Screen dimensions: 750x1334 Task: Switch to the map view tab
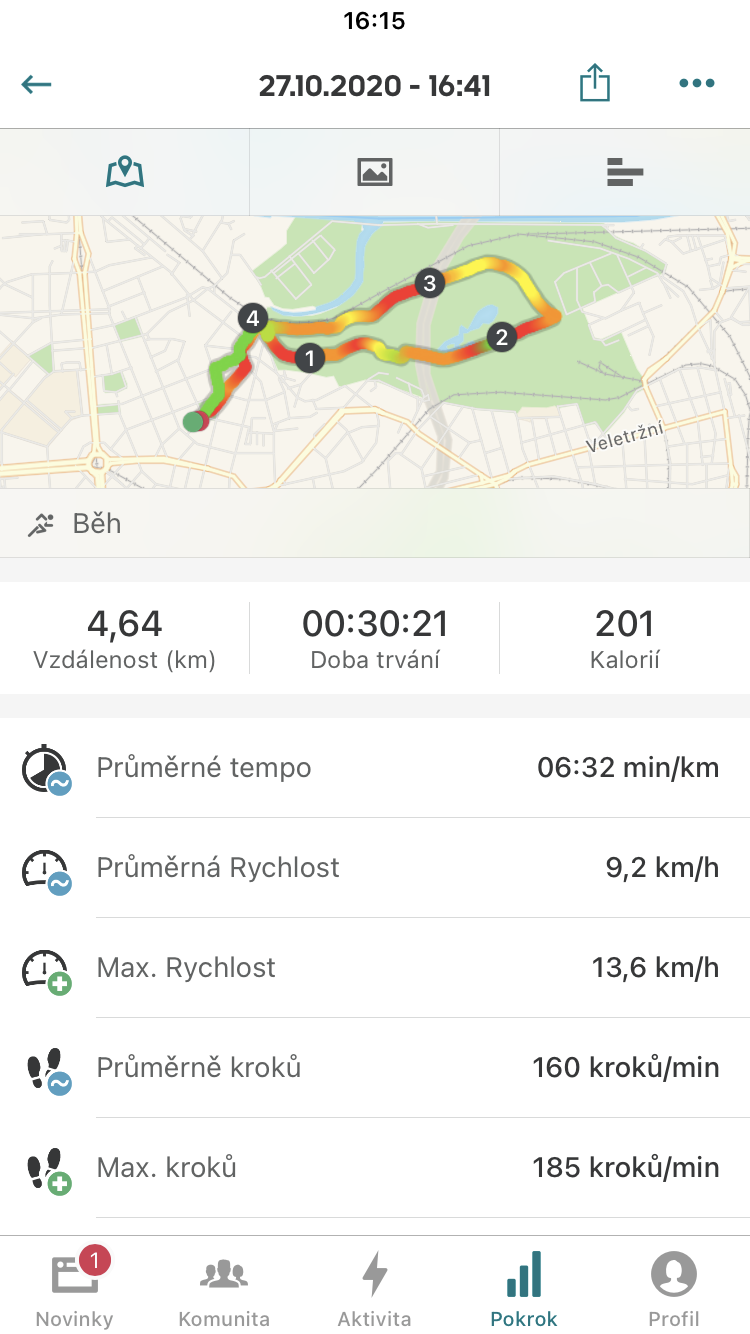tap(125, 172)
